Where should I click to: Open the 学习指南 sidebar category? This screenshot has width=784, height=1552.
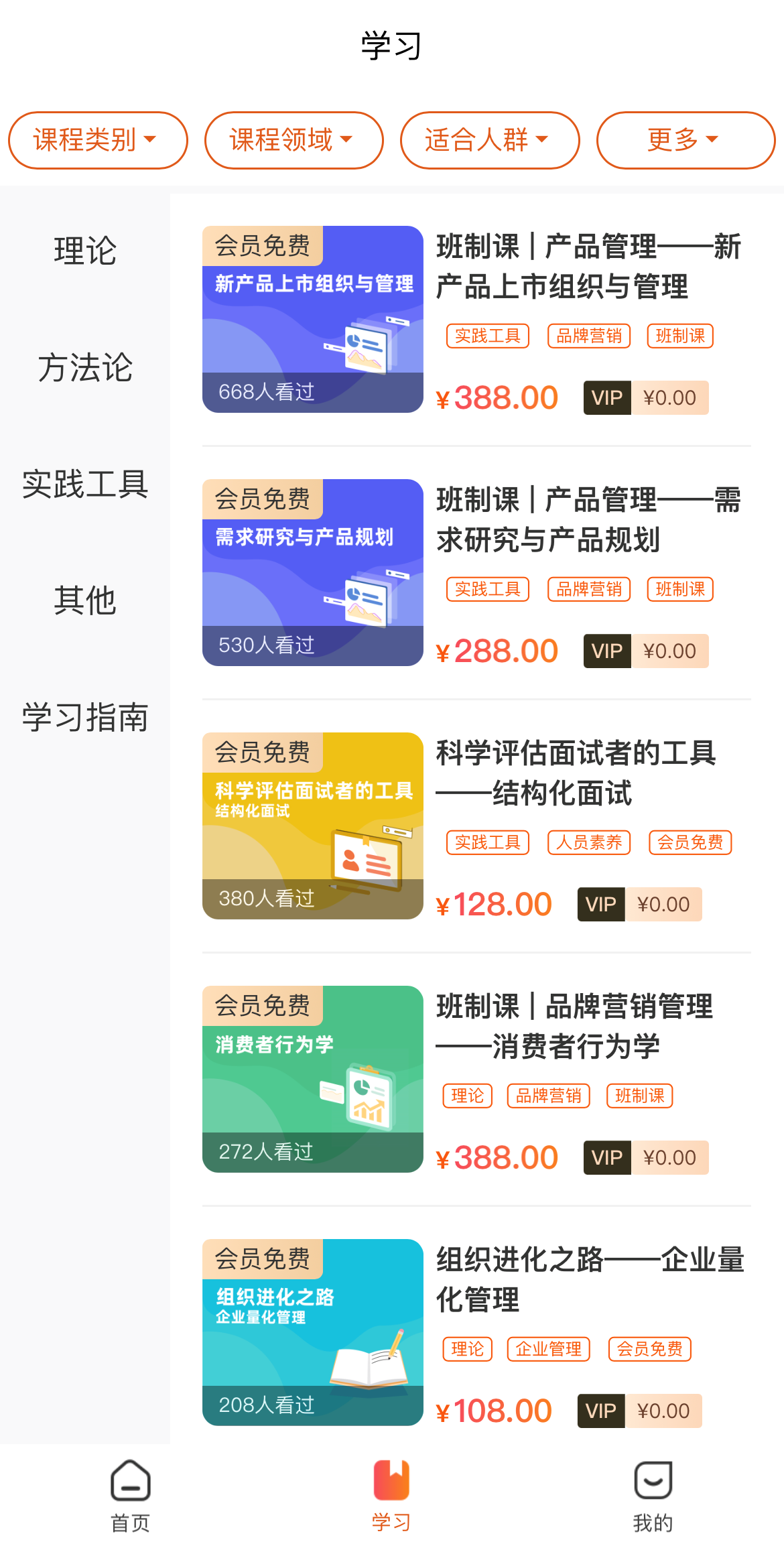(85, 717)
